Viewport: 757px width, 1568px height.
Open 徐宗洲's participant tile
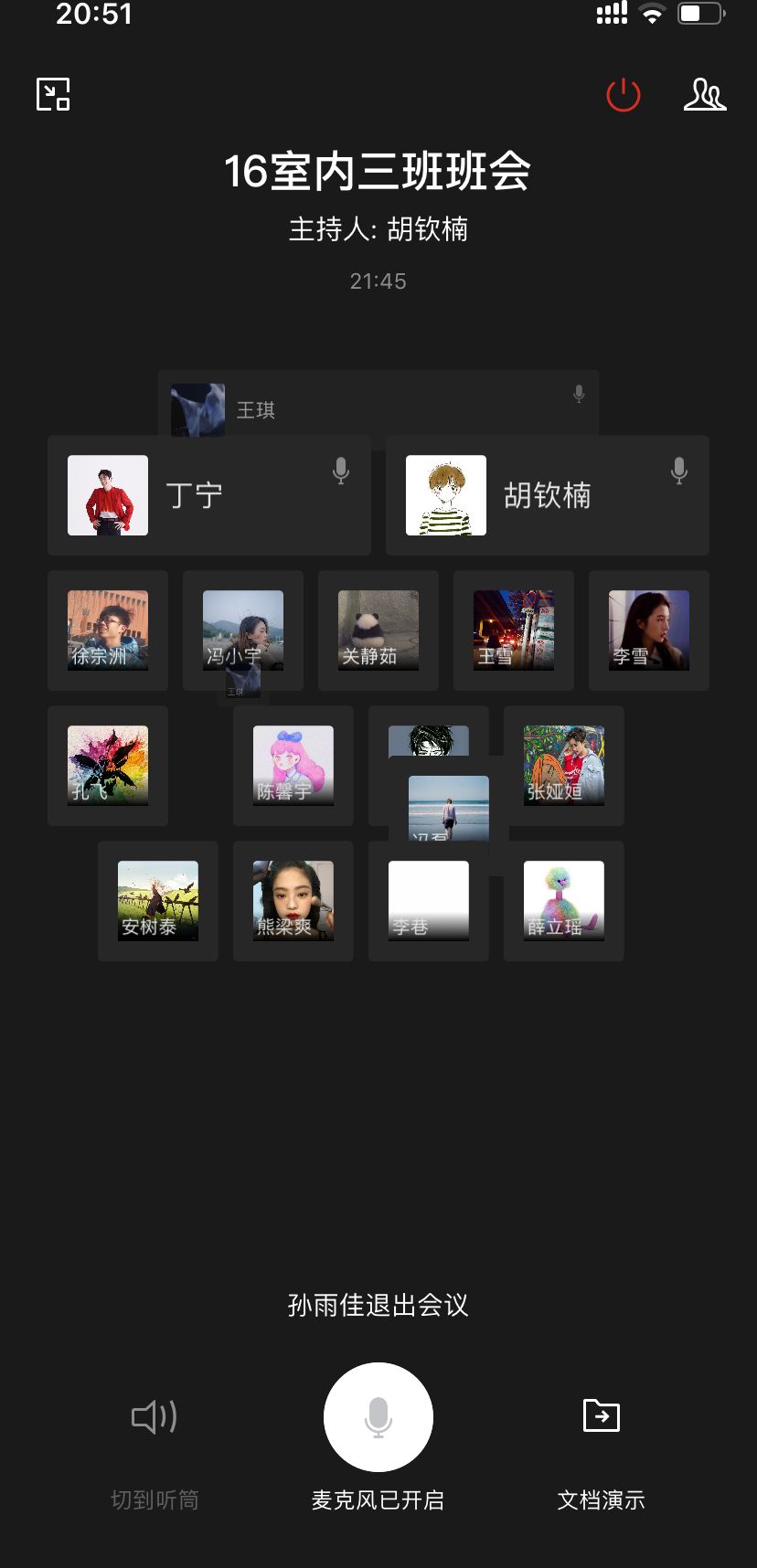pos(108,630)
